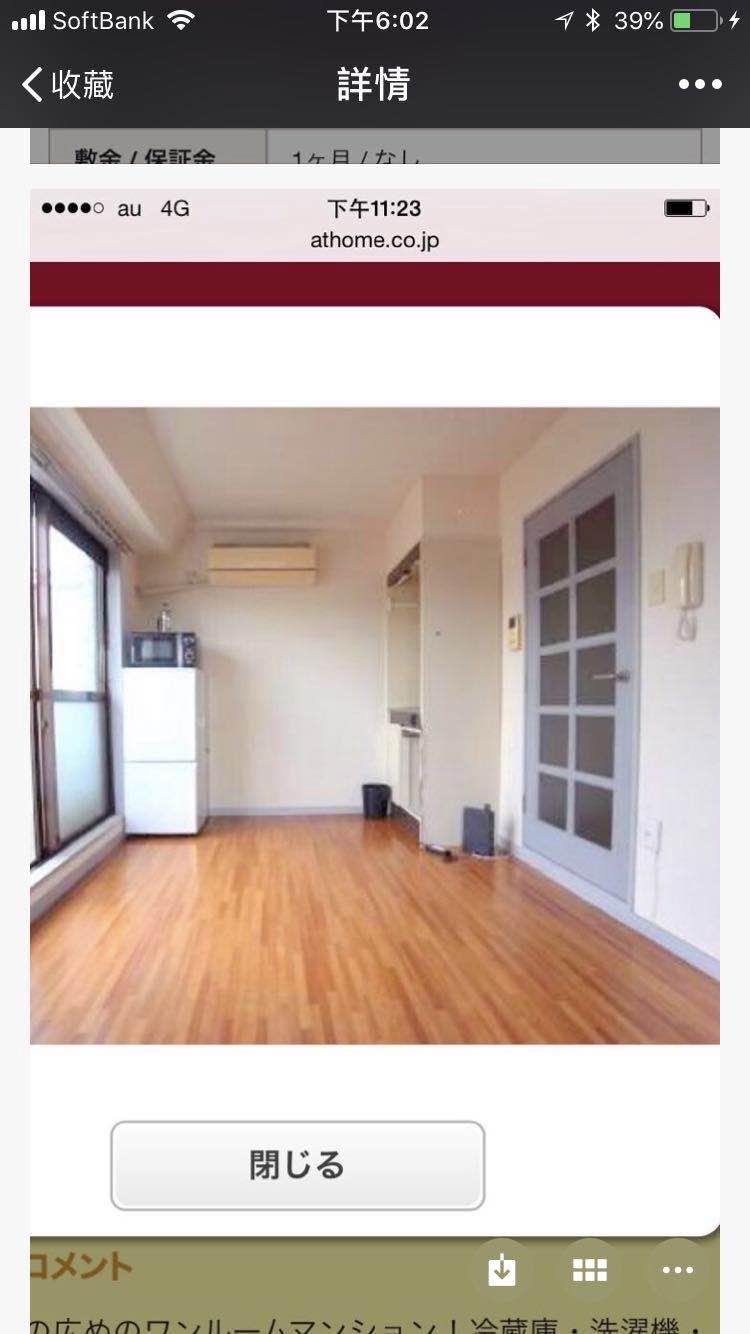Image resolution: width=750 pixels, height=1334 pixels.
Task: Go back to 收藏 list
Action: pos(68,85)
